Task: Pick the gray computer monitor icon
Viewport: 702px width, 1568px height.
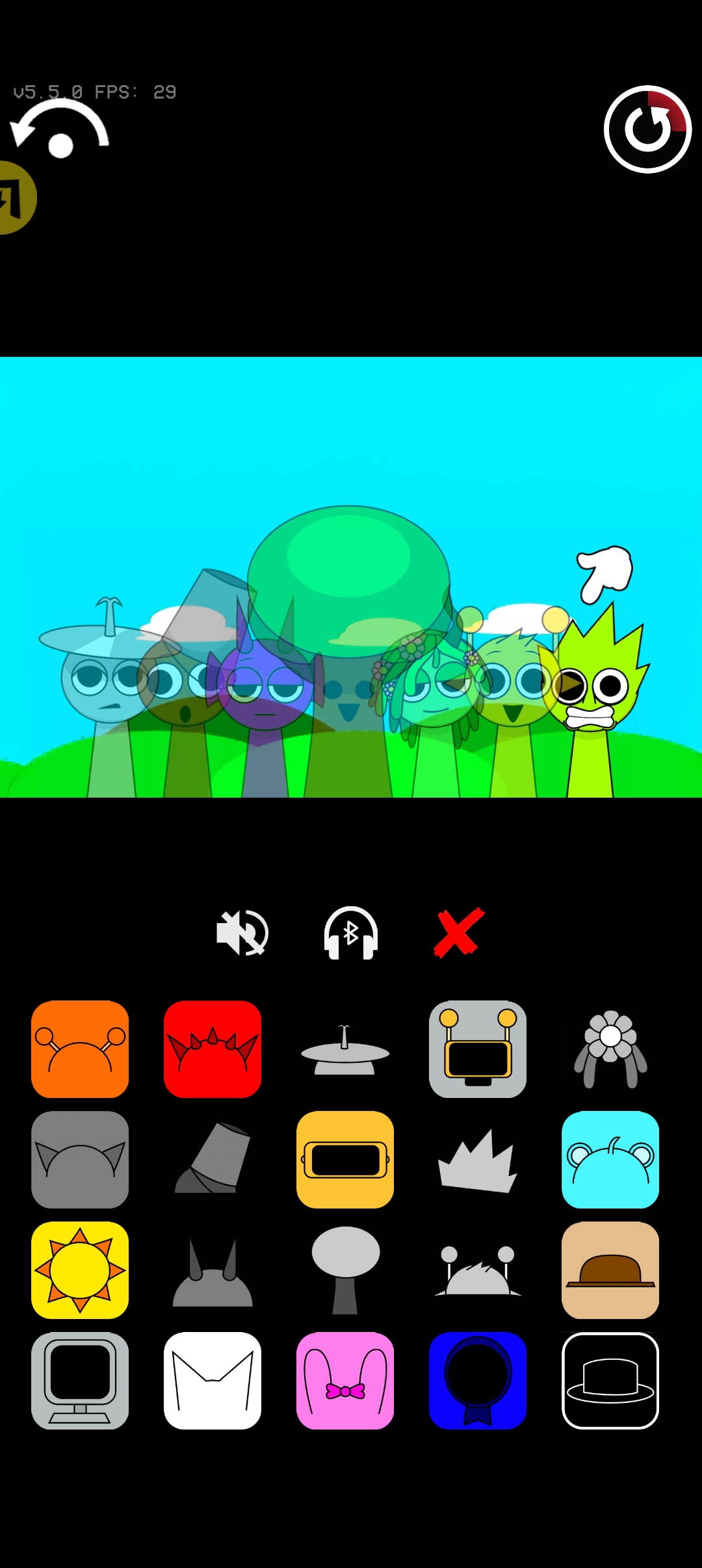Action: 80,1381
